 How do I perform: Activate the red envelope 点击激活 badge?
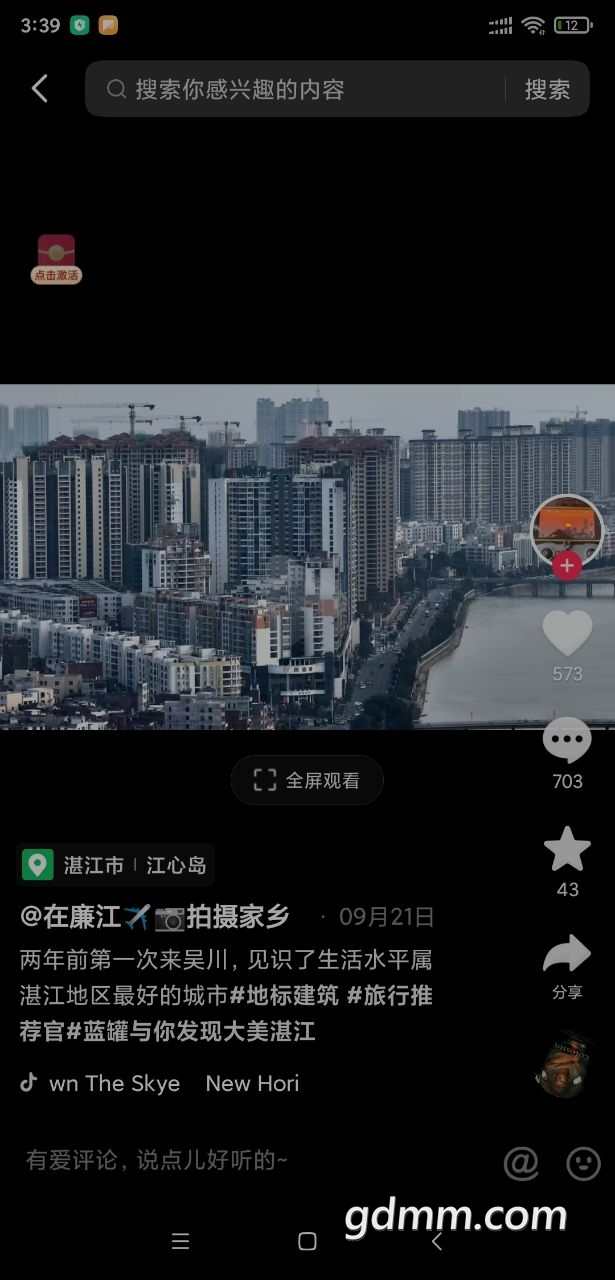click(56, 259)
